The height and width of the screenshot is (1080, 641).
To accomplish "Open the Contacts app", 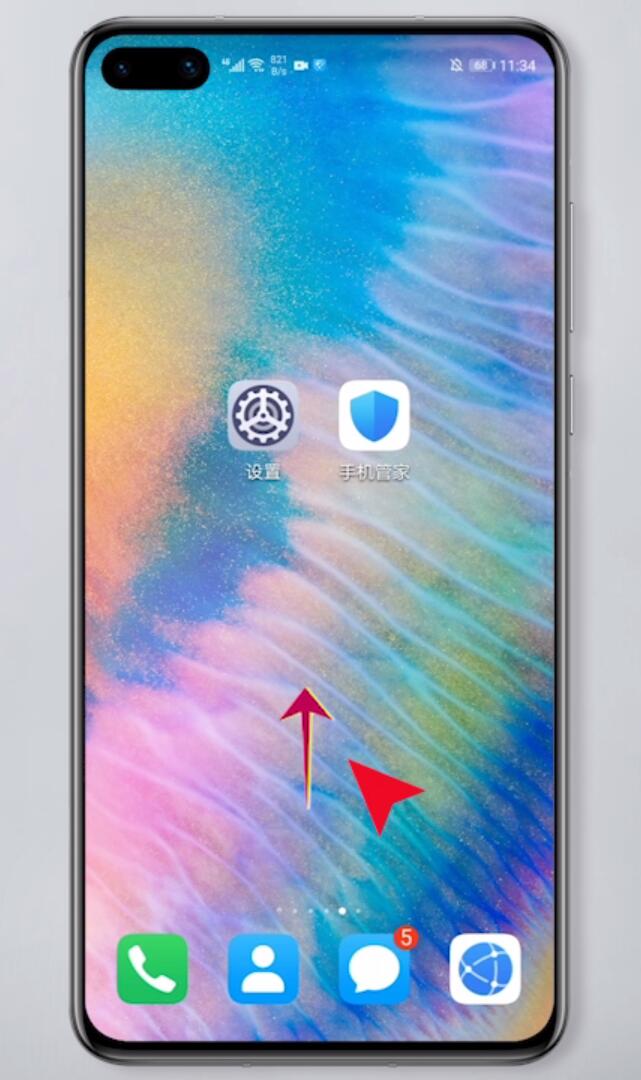I will [263, 969].
